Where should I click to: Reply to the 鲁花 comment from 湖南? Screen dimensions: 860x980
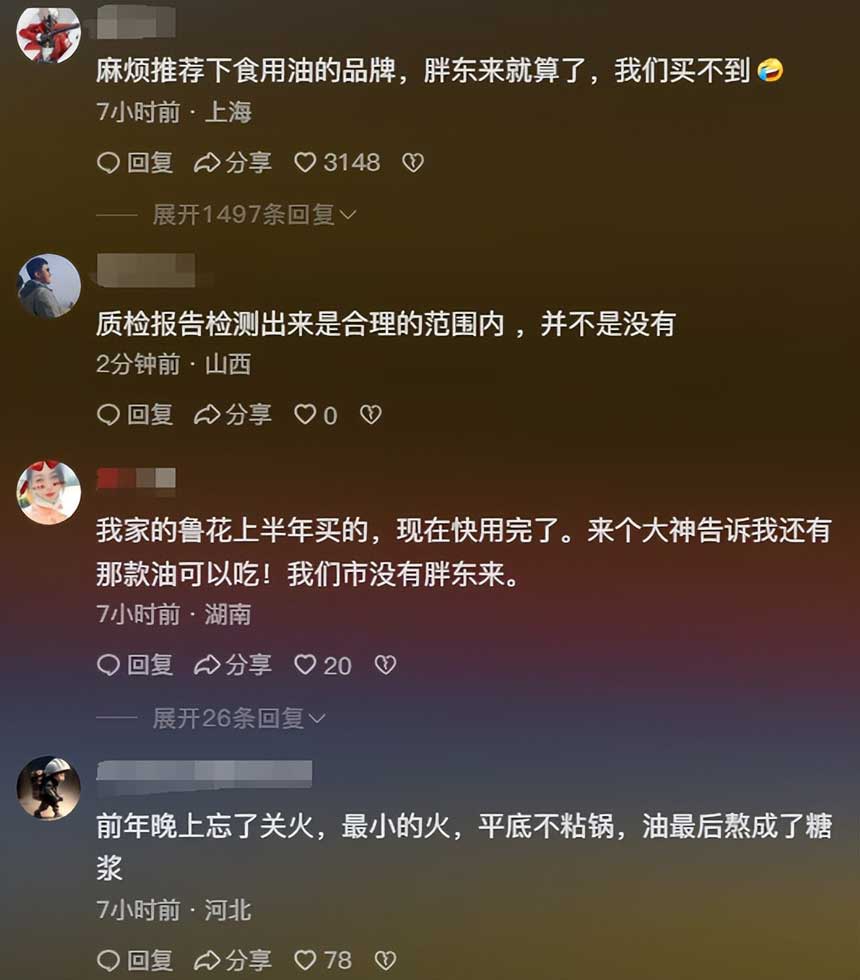(x=135, y=665)
